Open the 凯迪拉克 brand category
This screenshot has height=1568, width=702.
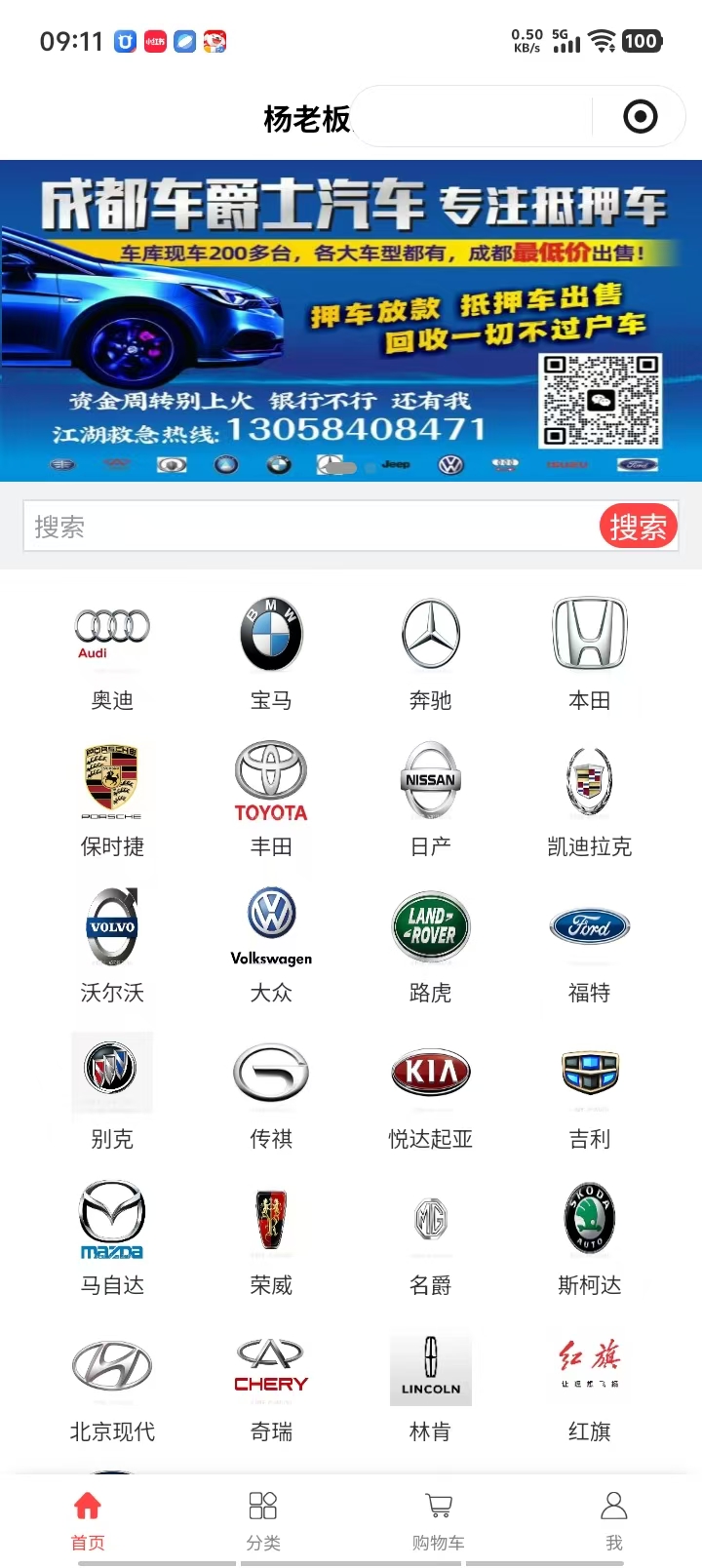pos(589,797)
